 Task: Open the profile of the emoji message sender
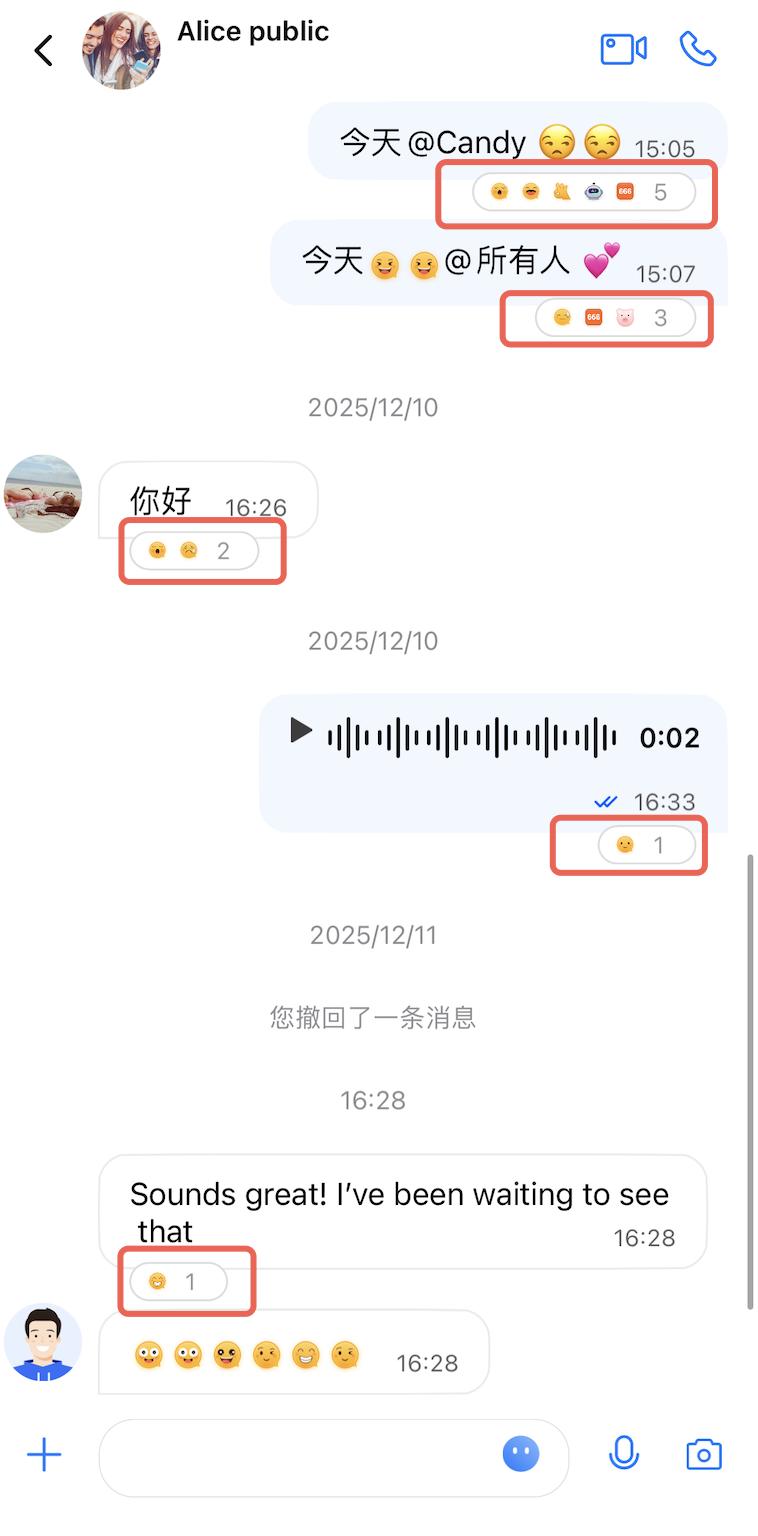(x=43, y=1343)
